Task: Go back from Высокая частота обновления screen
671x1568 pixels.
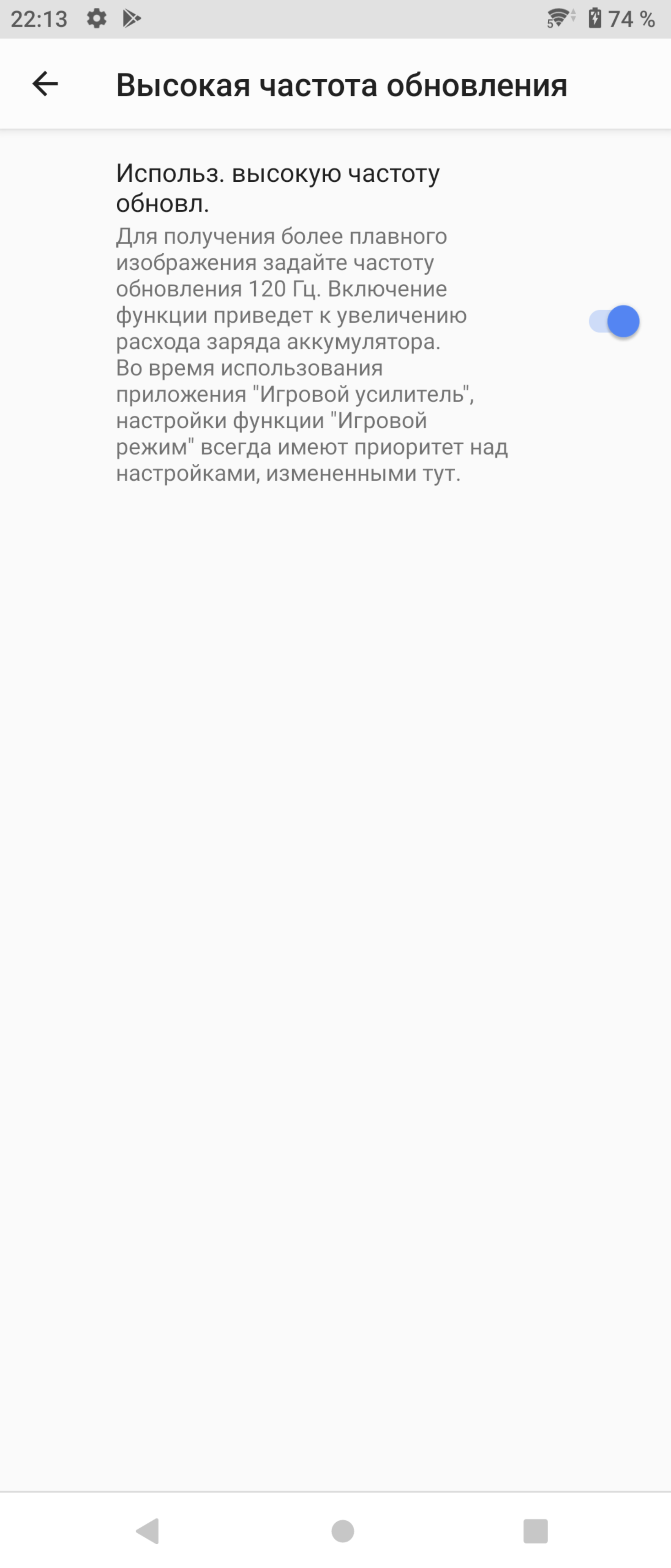Action: point(45,84)
